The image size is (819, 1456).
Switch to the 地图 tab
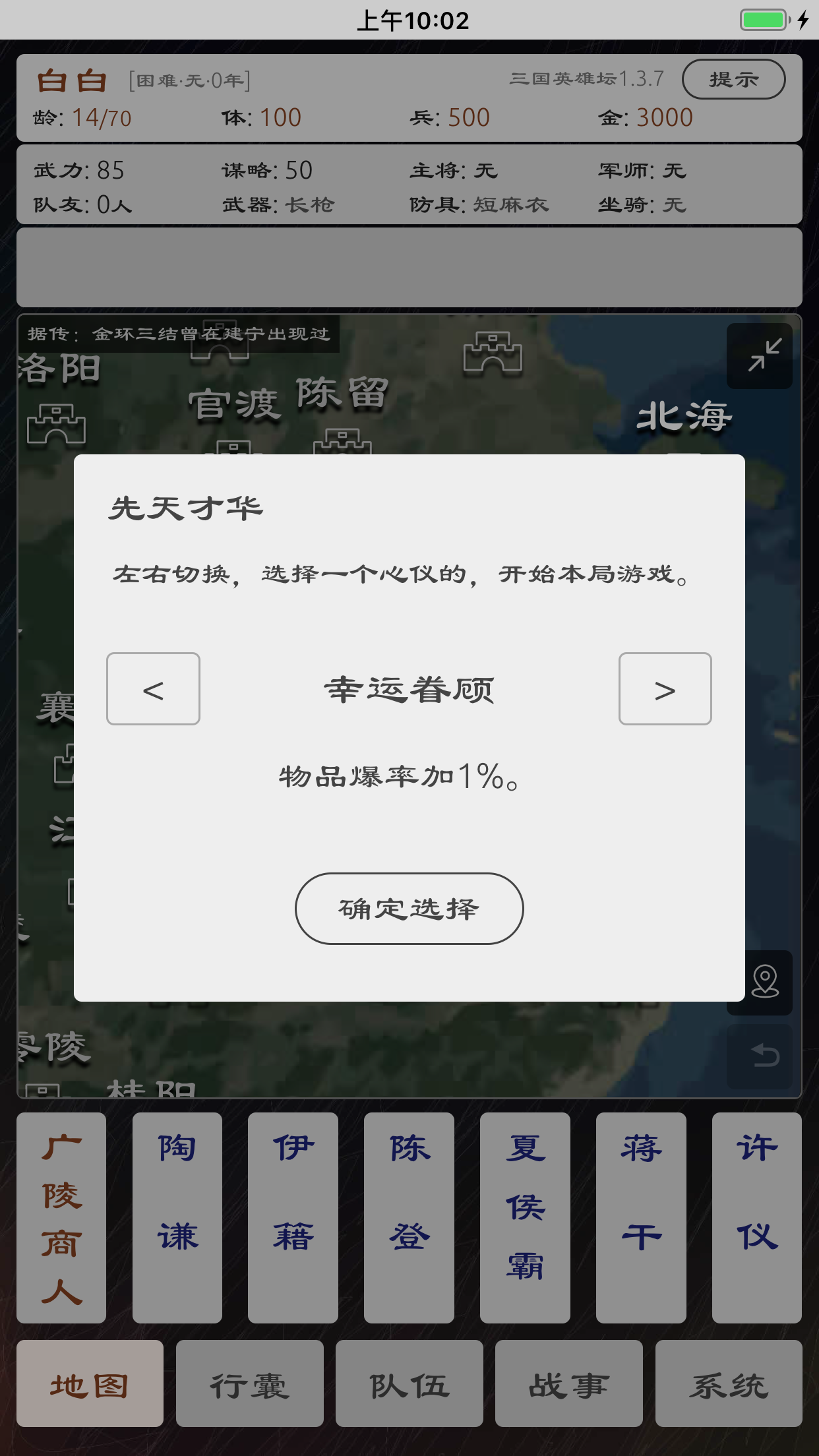click(x=90, y=1383)
